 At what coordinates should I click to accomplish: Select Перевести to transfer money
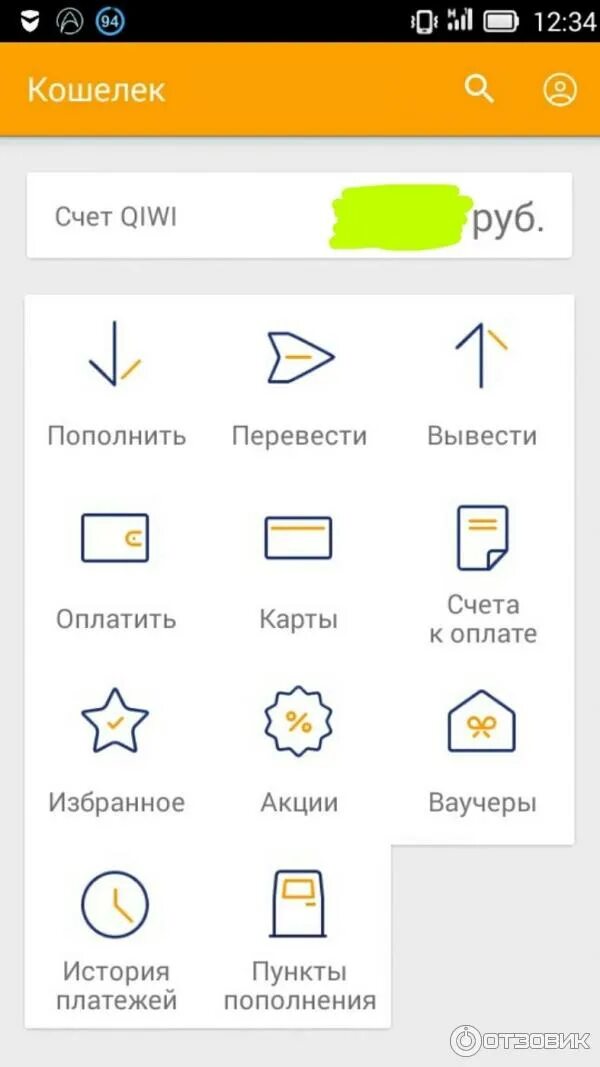point(299,386)
